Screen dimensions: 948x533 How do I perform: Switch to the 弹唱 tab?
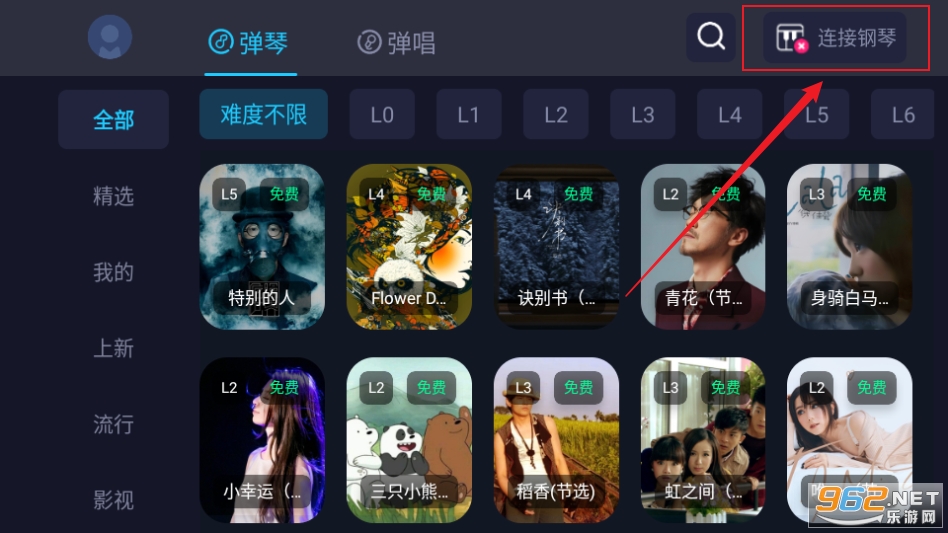click(x=397, y=42)
